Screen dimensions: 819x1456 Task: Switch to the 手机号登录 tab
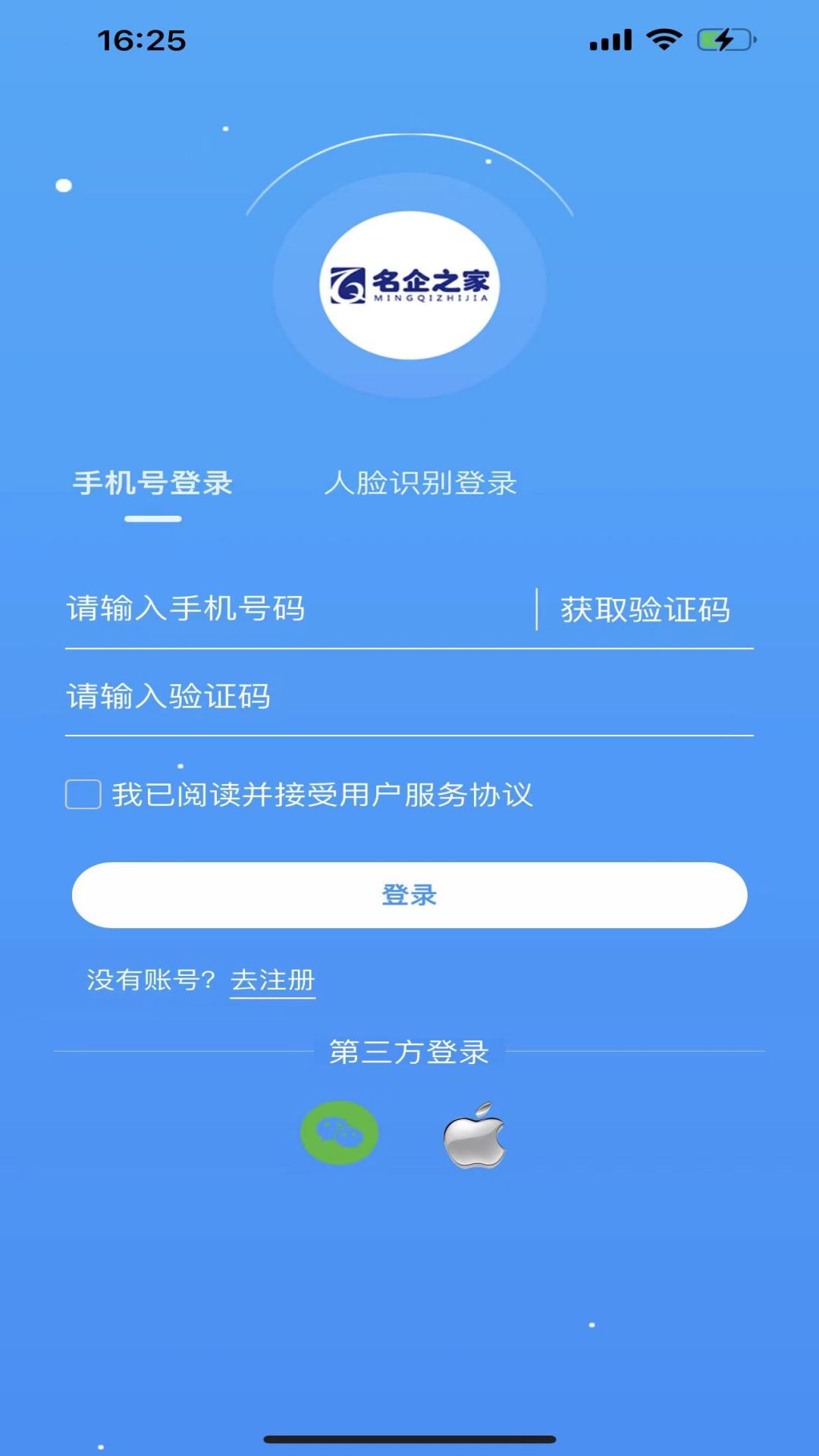(152, 483)
